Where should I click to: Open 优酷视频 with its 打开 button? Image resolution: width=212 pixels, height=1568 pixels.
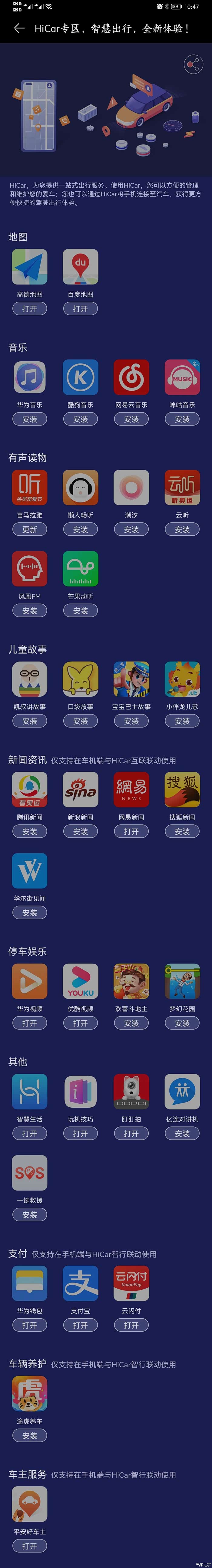81,1023
